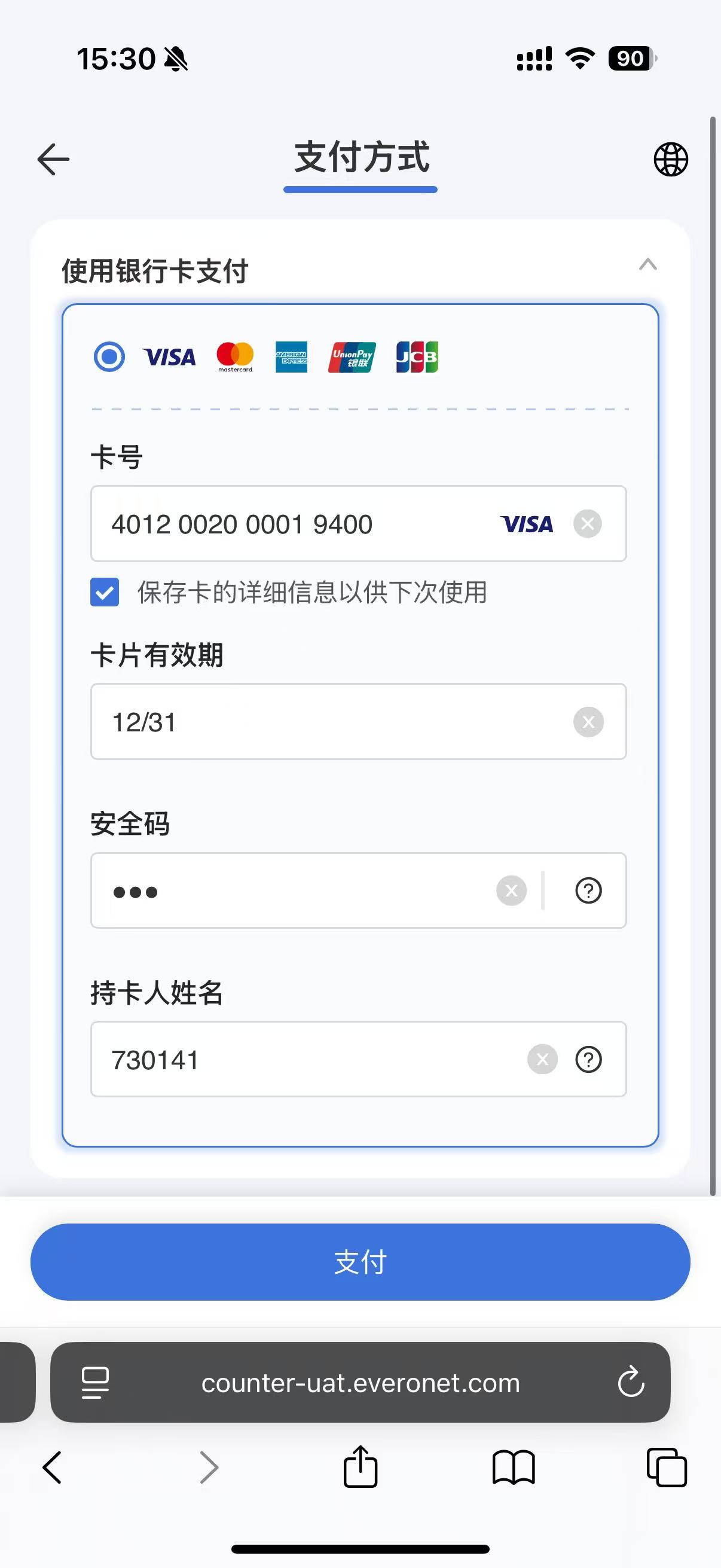Go back using the page's back arrow
The width and height of the screenshot is (721, 1568).
(x=54, y=160)
